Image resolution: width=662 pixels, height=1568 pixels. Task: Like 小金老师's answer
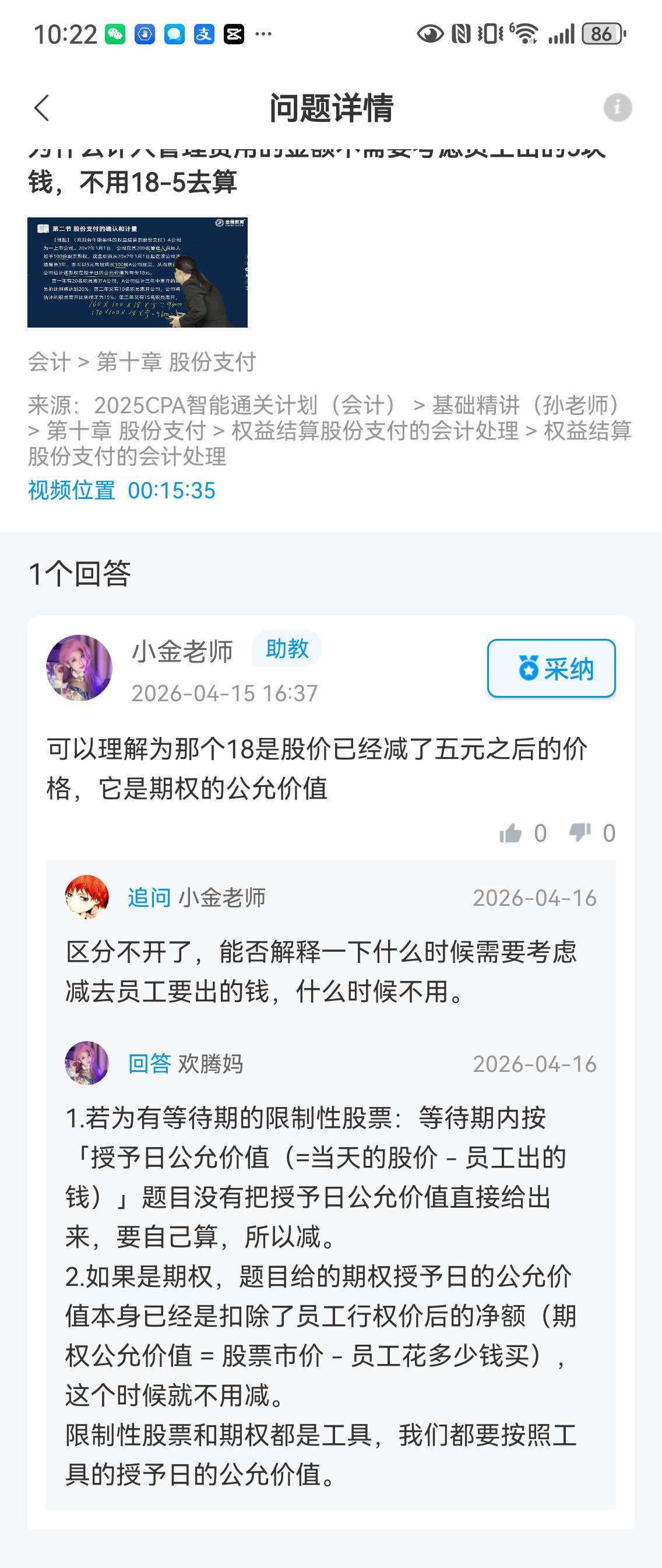(x=510, y=833)
